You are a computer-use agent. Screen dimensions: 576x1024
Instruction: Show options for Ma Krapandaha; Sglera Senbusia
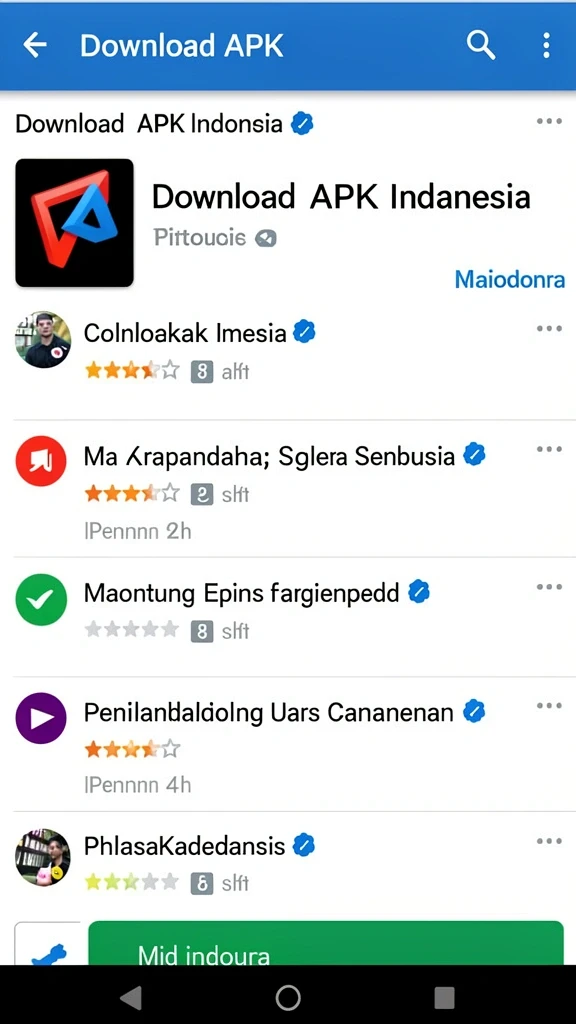pyautogui.click(x=549, y=449)
